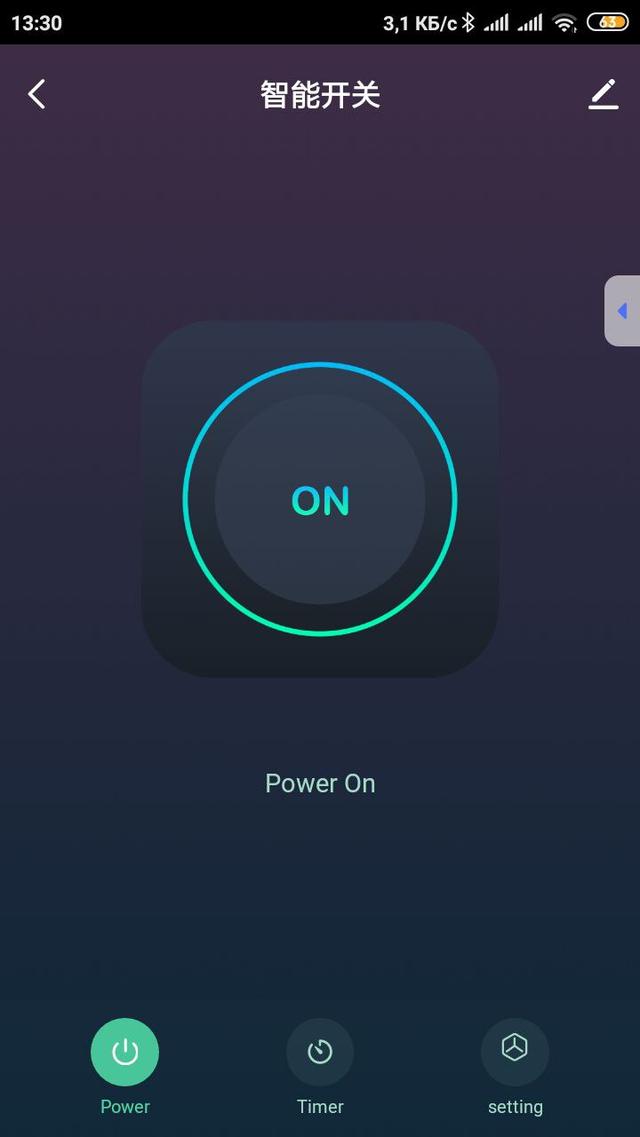Tap the pencil edit icon

pos(603,94)
